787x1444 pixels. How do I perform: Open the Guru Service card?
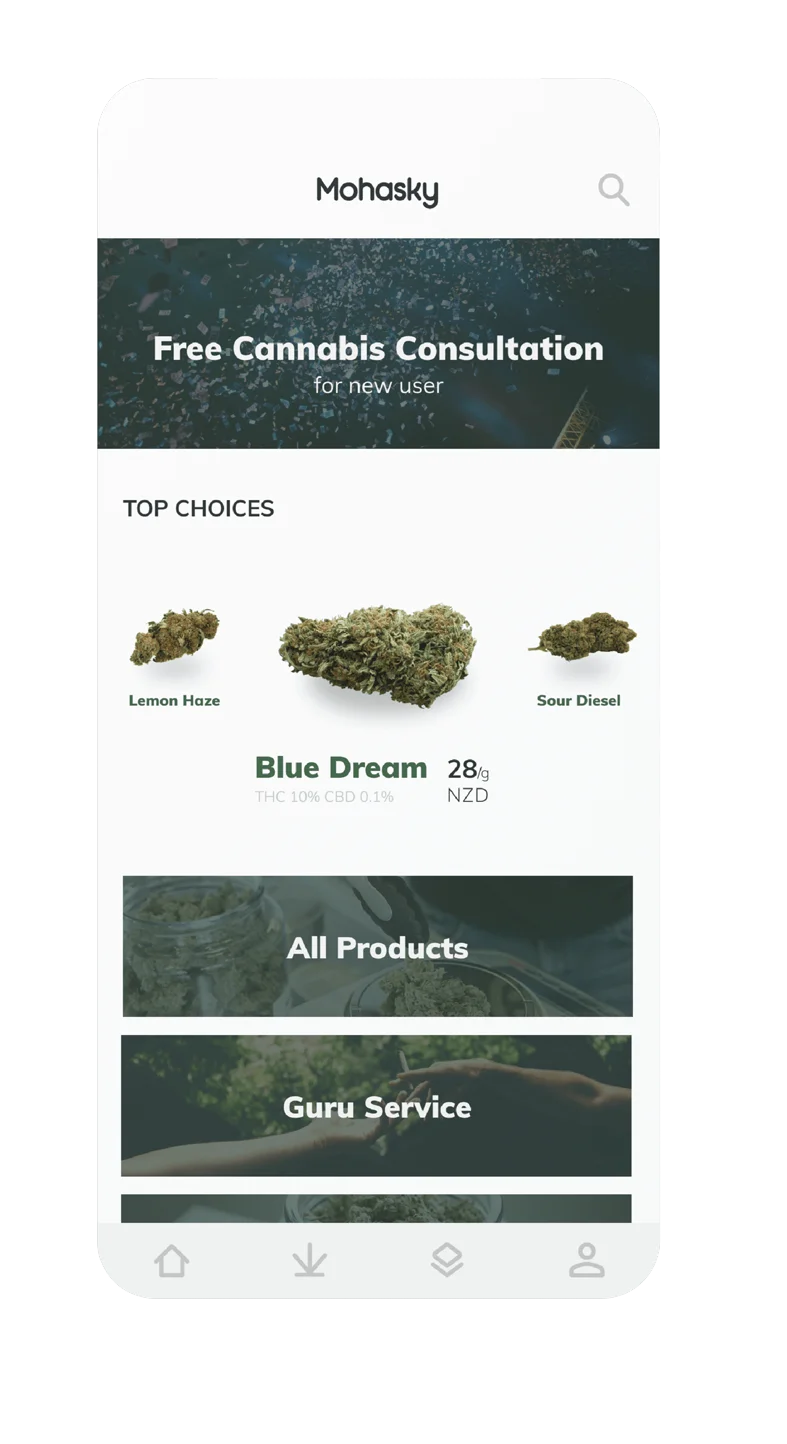pos(376,1105)
